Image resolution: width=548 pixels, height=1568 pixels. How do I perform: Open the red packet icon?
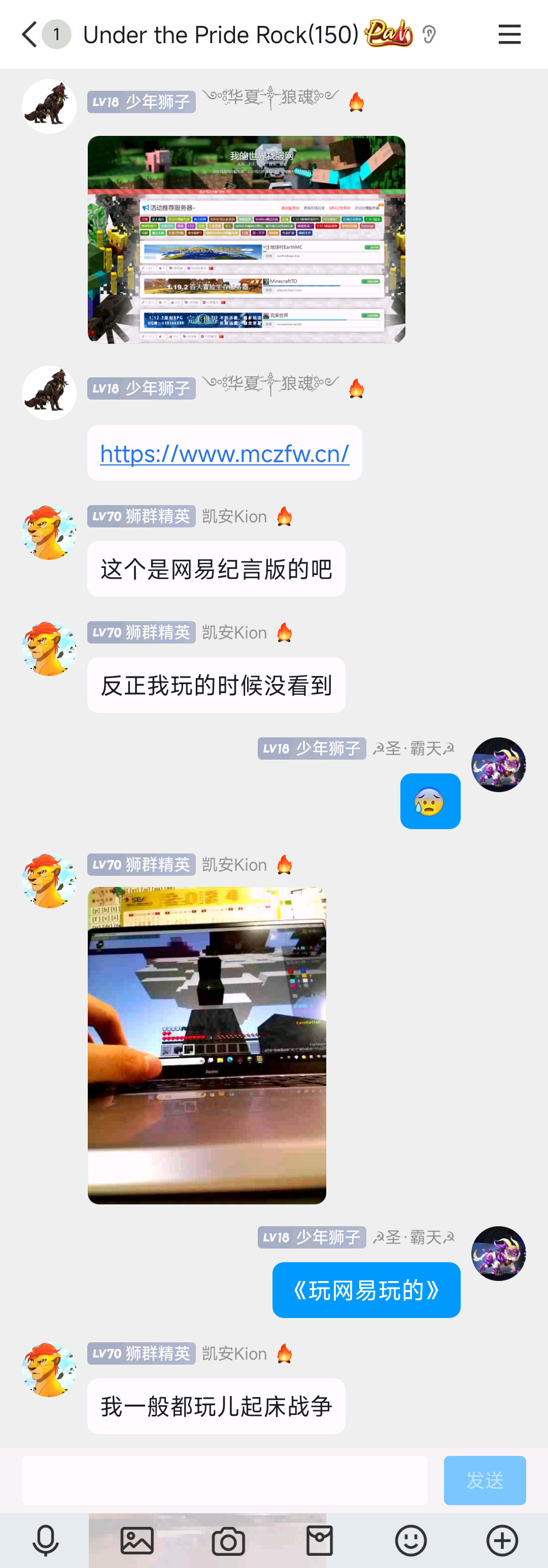point(320,1540)
